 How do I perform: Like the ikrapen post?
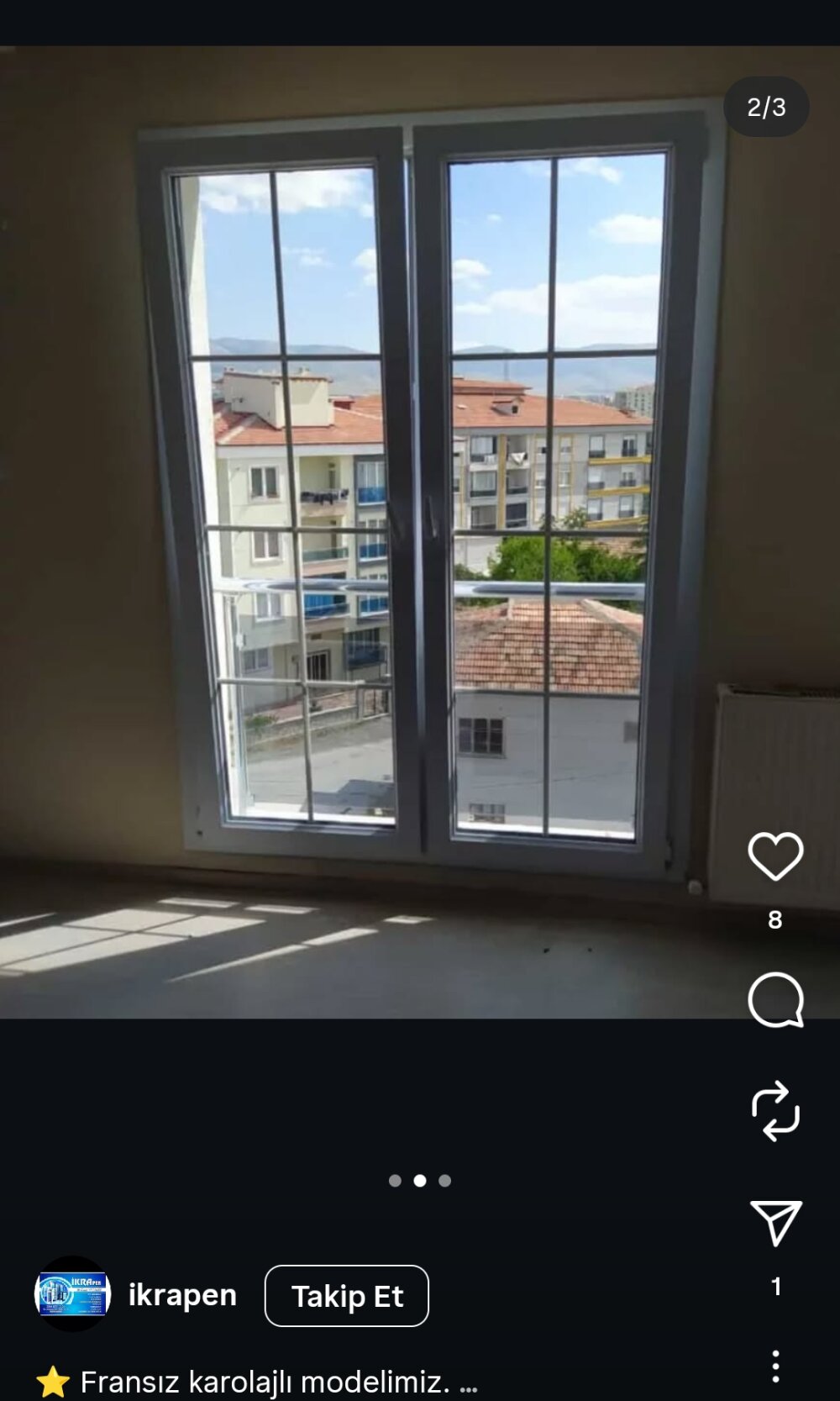point(774,856)
